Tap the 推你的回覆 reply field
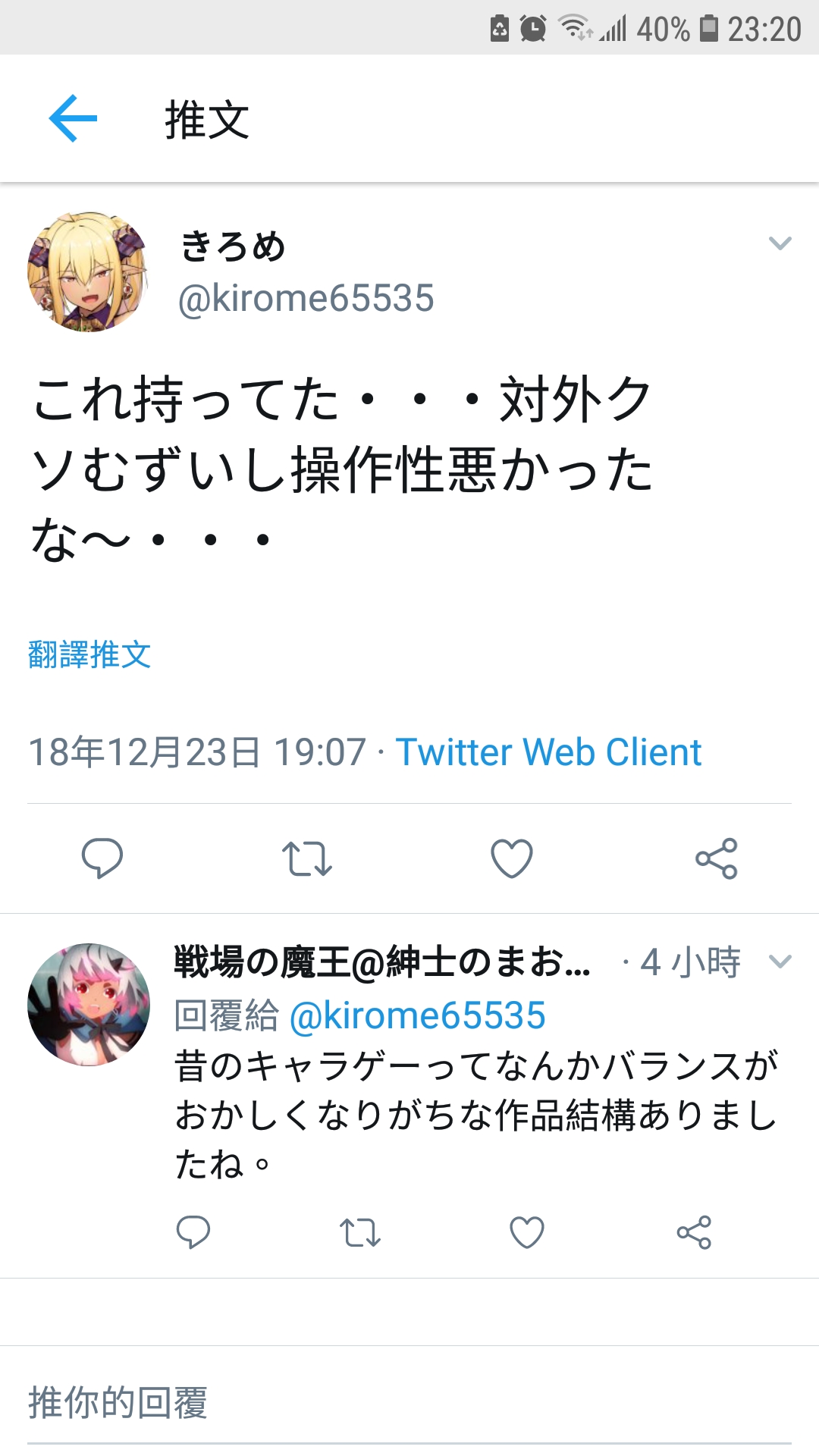The width and height of the screenshot is (819, 1456). click(409, 1403)
